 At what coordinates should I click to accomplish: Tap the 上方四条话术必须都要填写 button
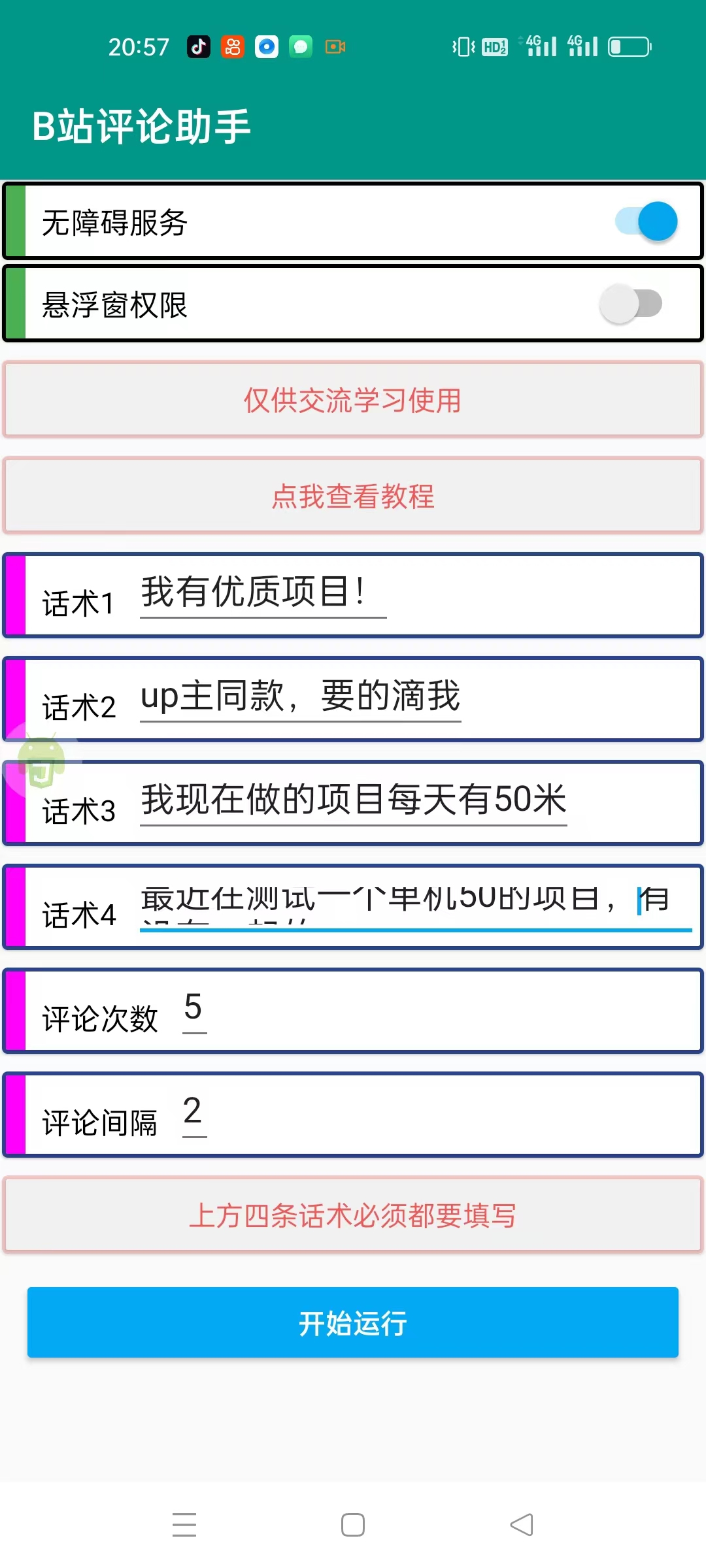tap(353, 1215)
